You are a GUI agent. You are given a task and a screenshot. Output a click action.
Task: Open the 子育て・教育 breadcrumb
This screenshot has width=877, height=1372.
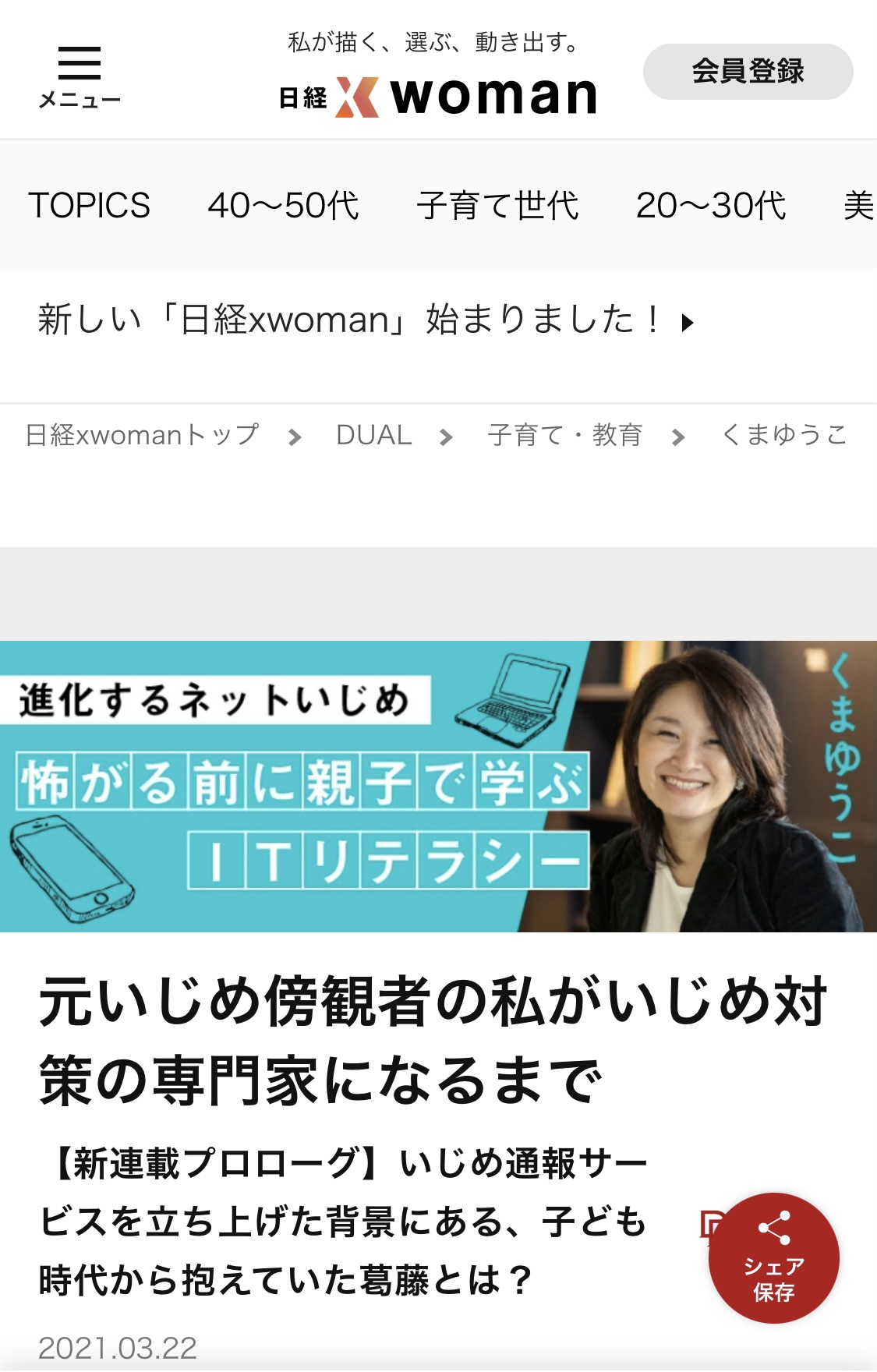564,435
